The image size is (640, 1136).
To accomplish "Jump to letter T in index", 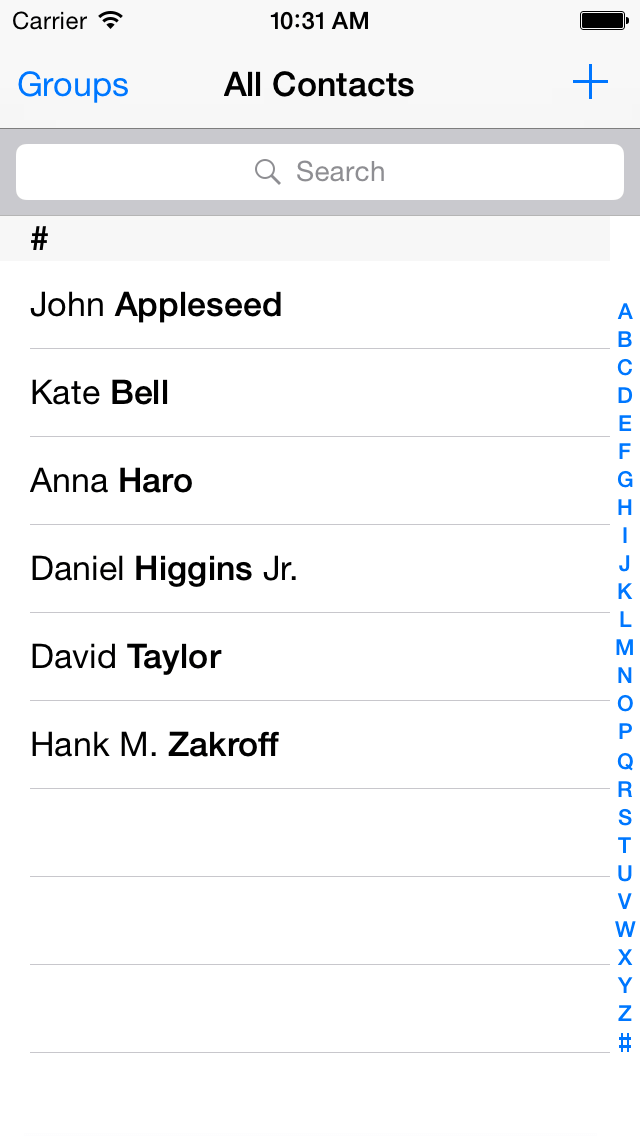I will coord(625,845).
